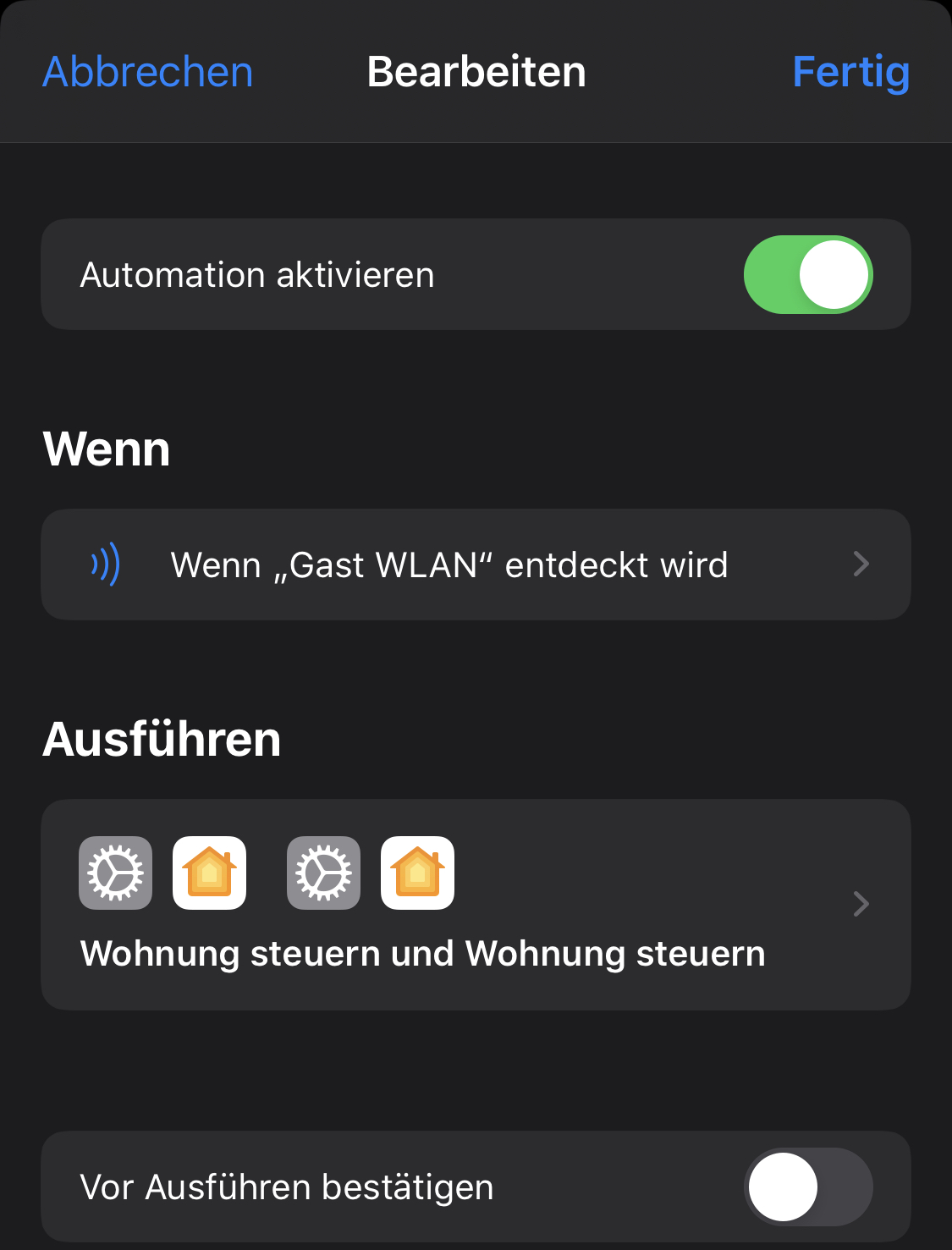Open the Gast WLAN trigger row
952x1250 pixels.
tap(476, 564)
